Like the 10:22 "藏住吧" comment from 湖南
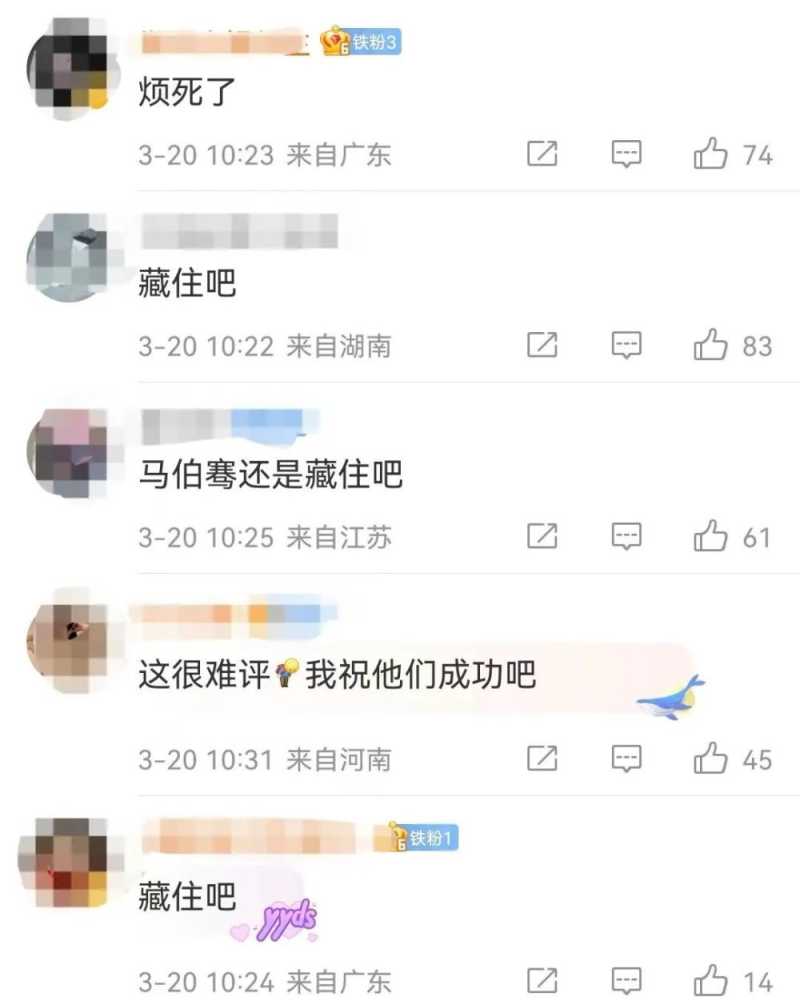This screenshot has height=1005, width=800. 710,346
